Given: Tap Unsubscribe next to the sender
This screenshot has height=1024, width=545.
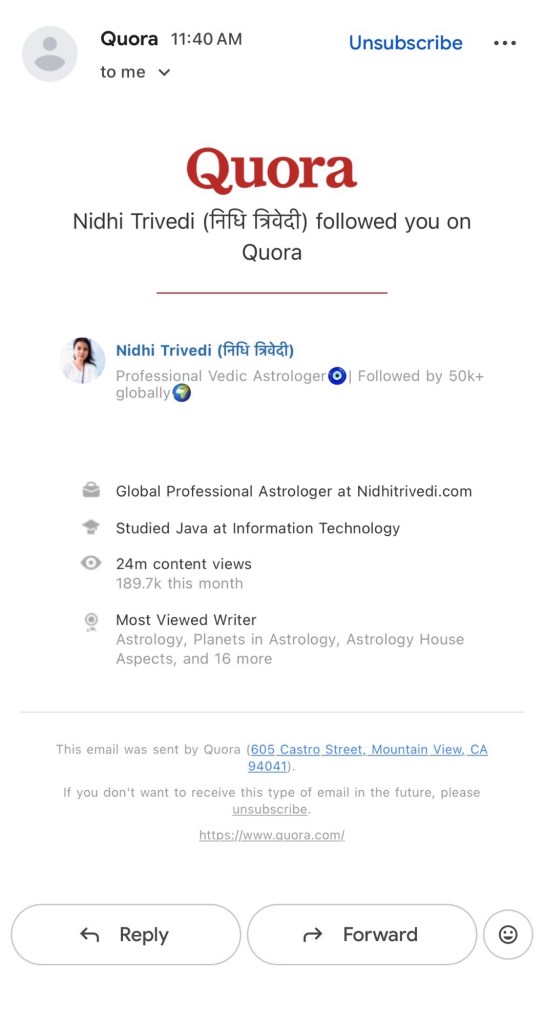Looking at the screenshot, I should tap(405, 42).
